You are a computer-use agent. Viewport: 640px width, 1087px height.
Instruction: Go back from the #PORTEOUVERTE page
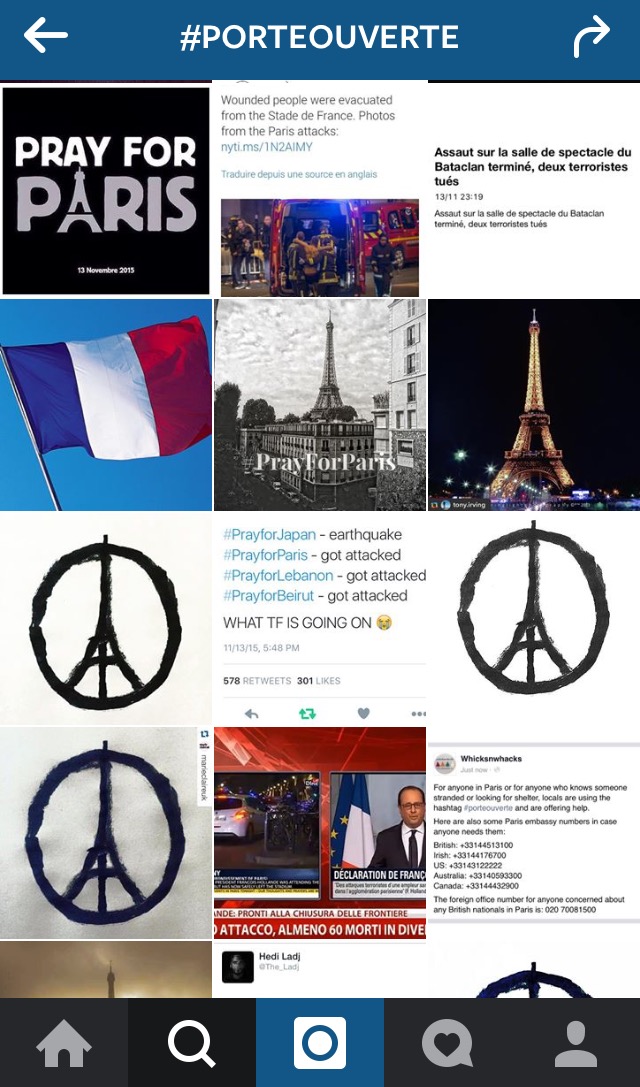pos(46,37)
